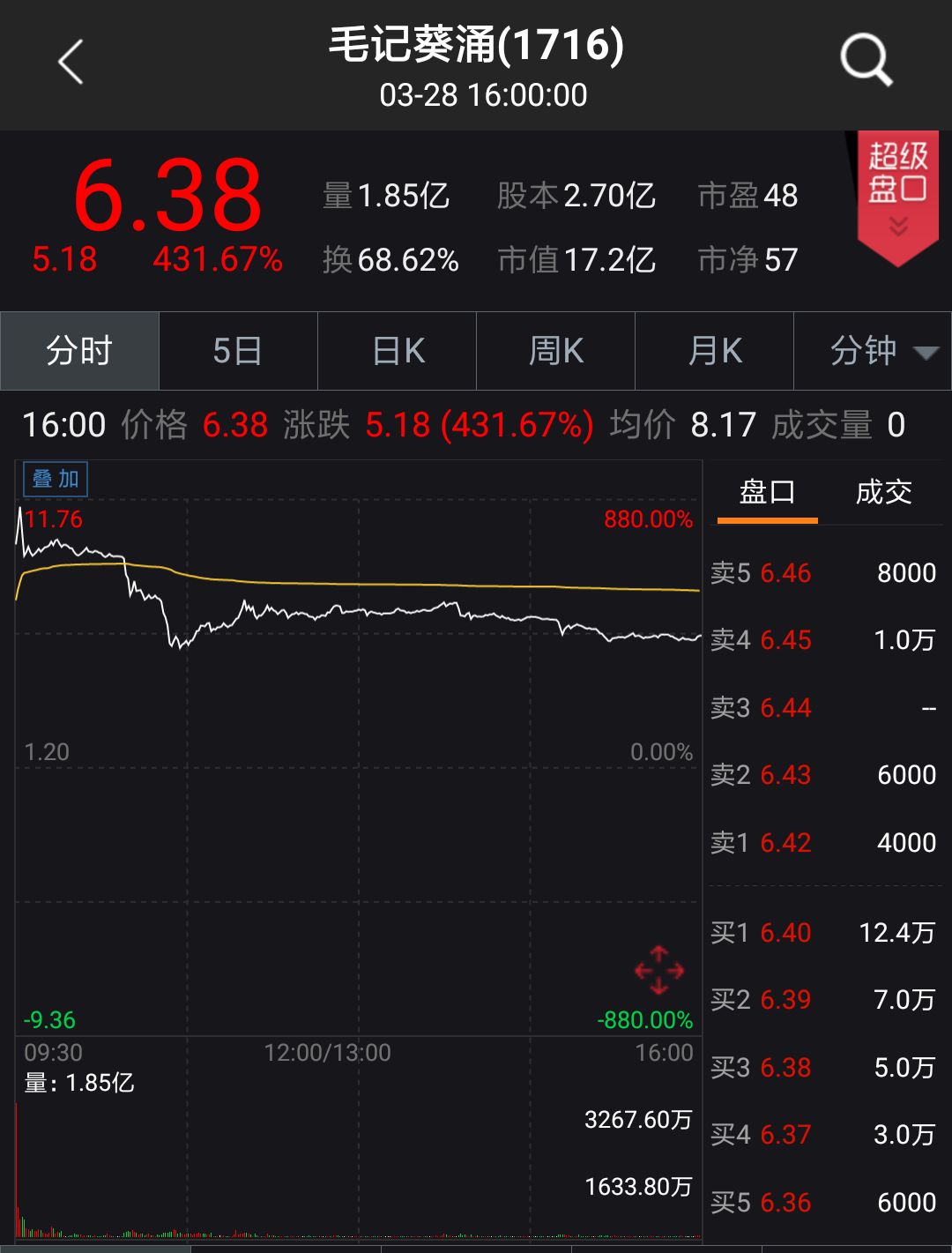Tap the red crosshair move icon on chart
The width and height of the screenshot is (952, 1253).
[658, 970]
